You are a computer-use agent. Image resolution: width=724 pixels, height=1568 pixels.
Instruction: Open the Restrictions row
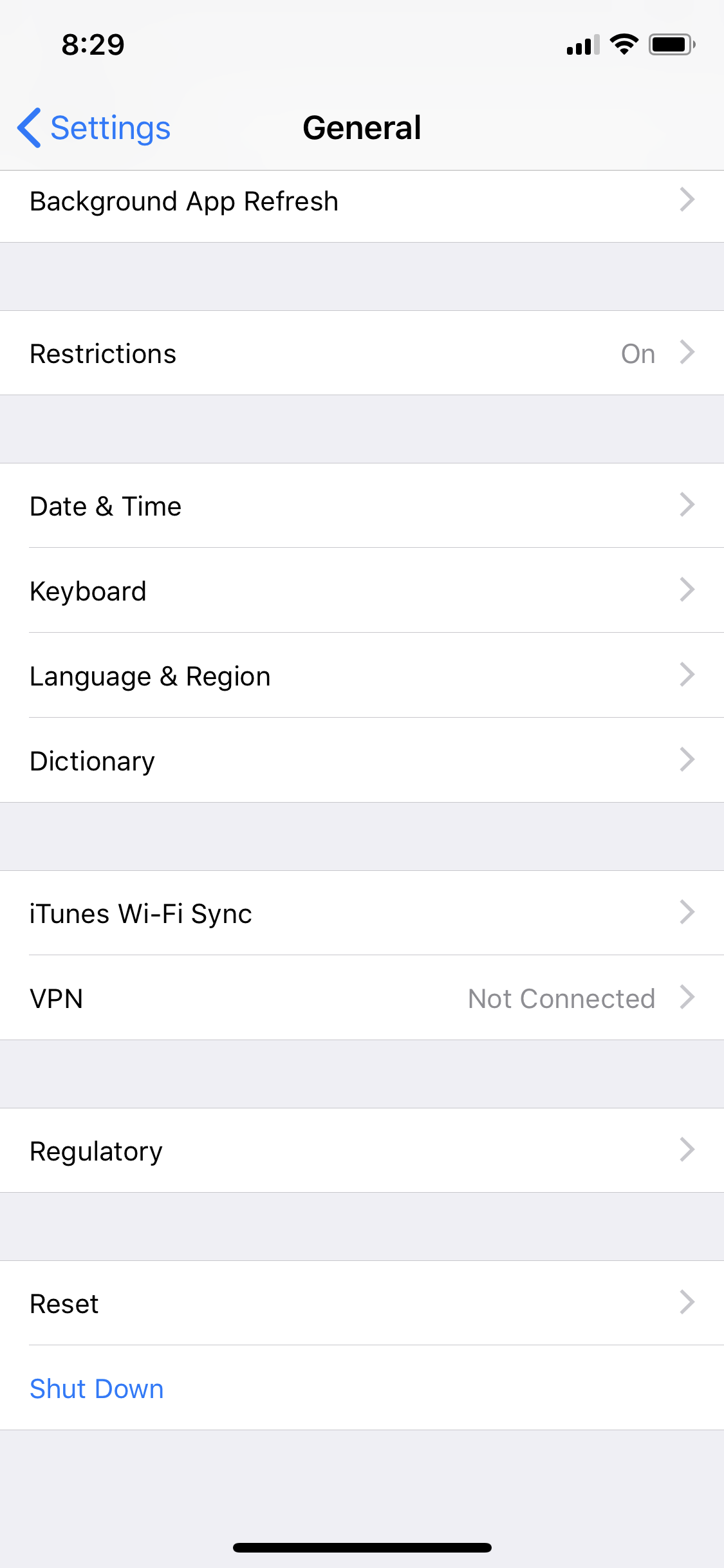(x=362, y=353)
